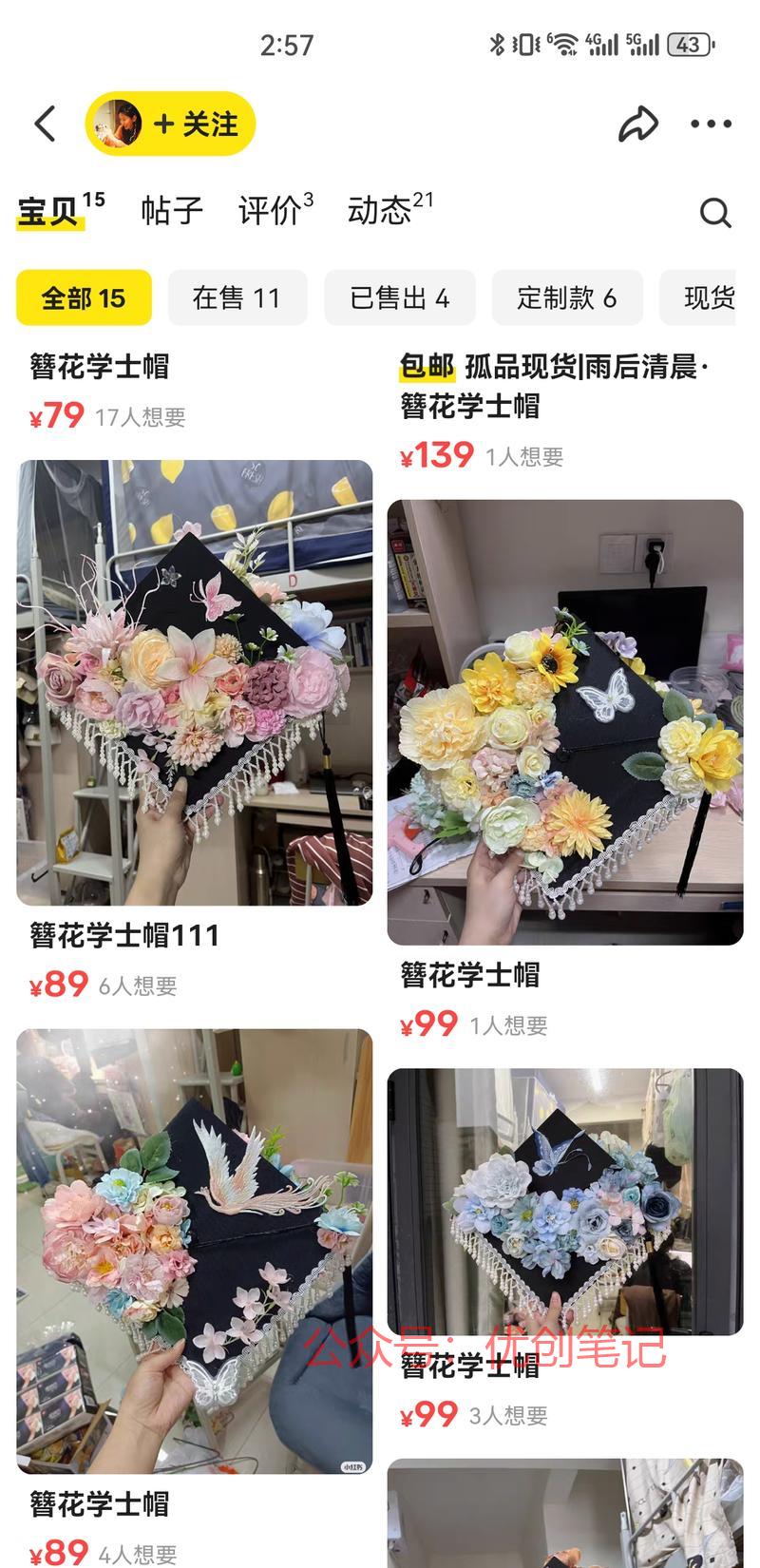Open the ¥79 簪花学士帽 listing

tap(100, 367)
